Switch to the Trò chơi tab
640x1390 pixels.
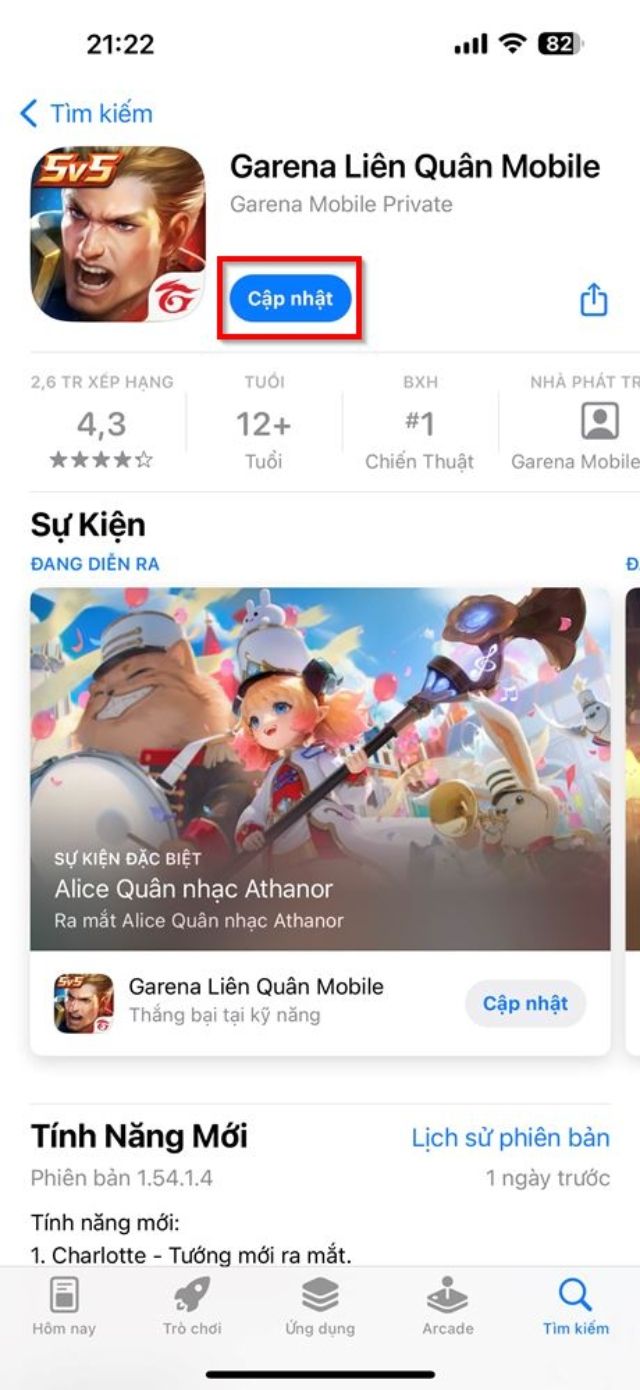point(192,1307)
